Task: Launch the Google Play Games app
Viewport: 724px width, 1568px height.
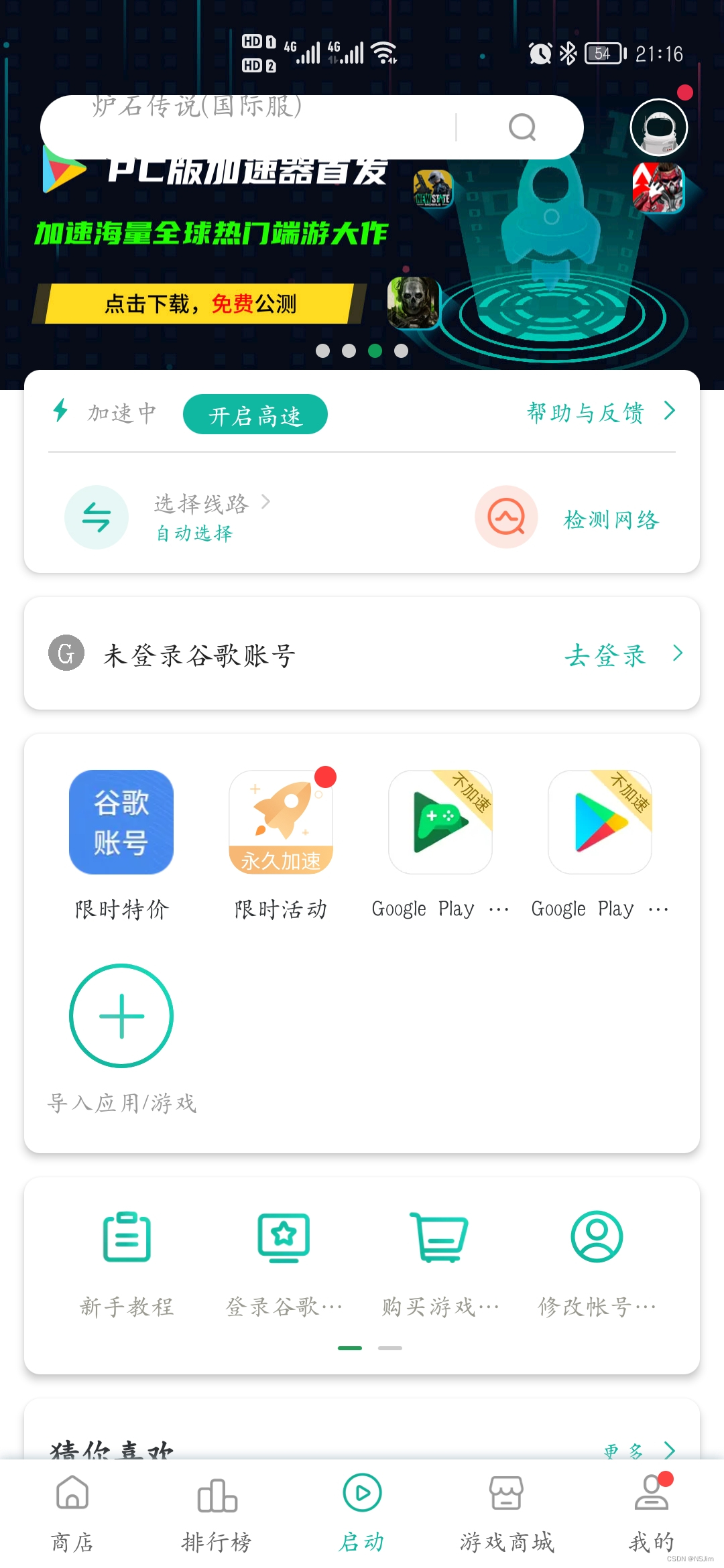Action: [440, 822]
